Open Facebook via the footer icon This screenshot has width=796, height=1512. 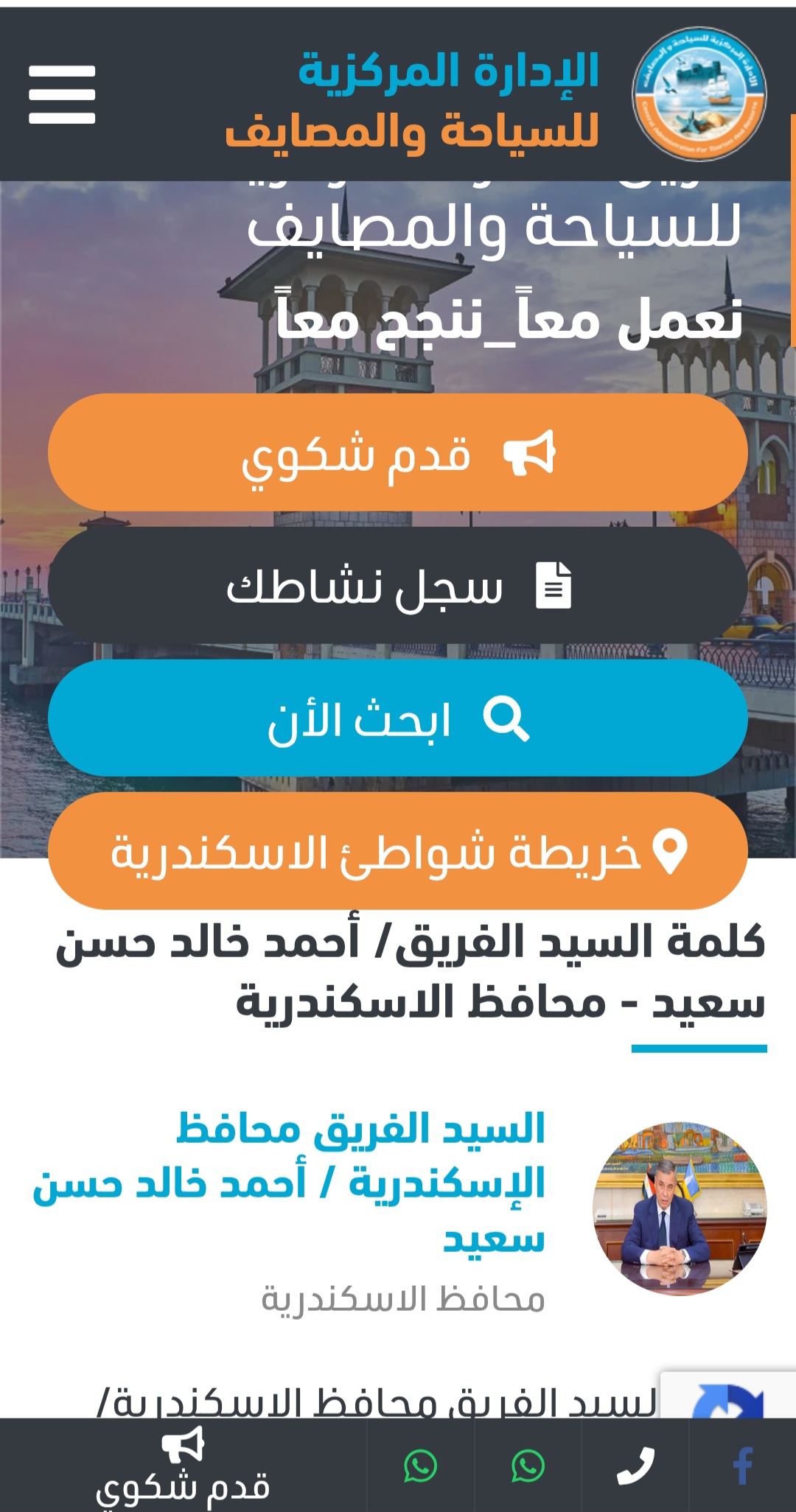[742, 1466]
